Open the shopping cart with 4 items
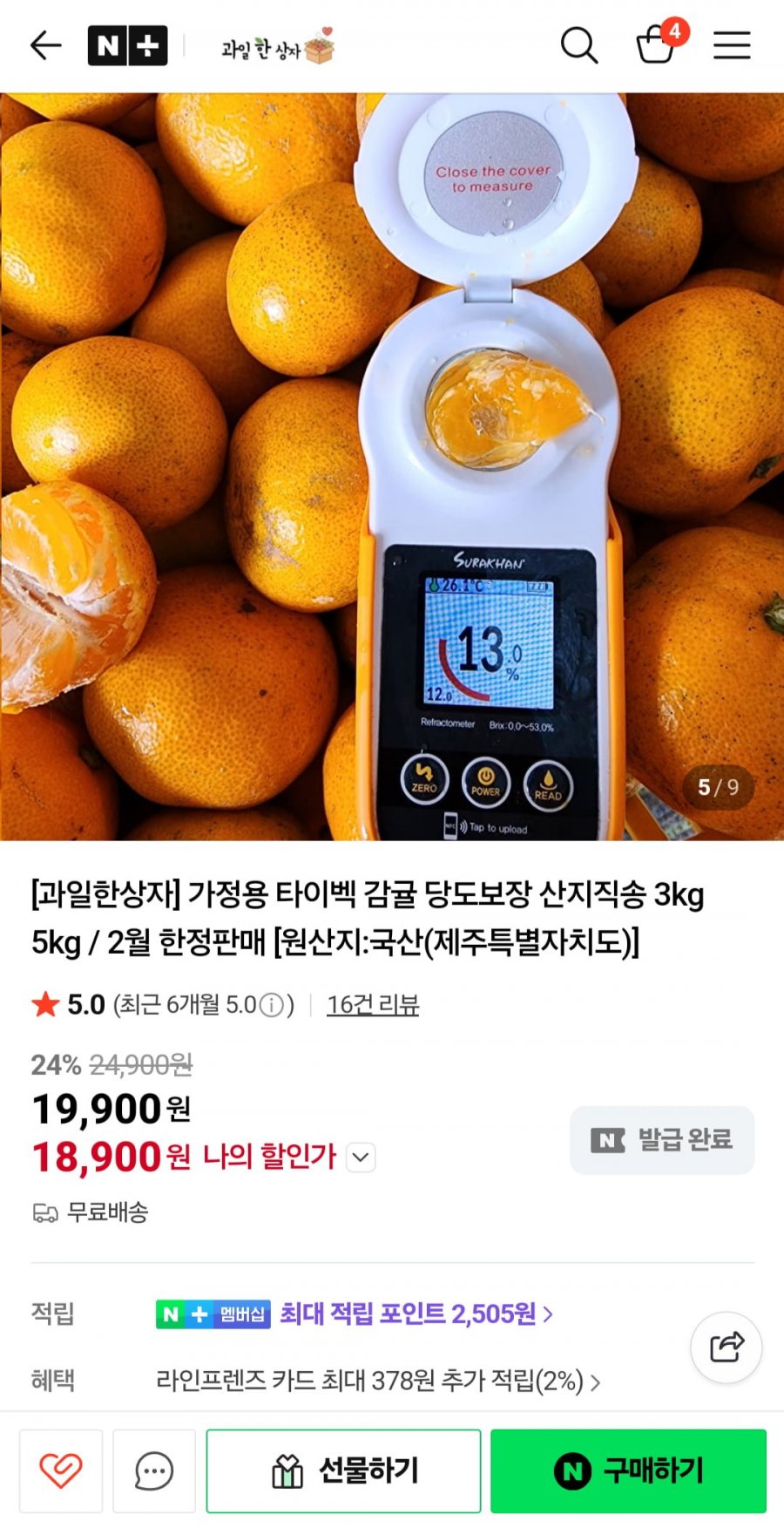Image resolution: width=784 pixels, height=1528 pixels. (657, 48)
